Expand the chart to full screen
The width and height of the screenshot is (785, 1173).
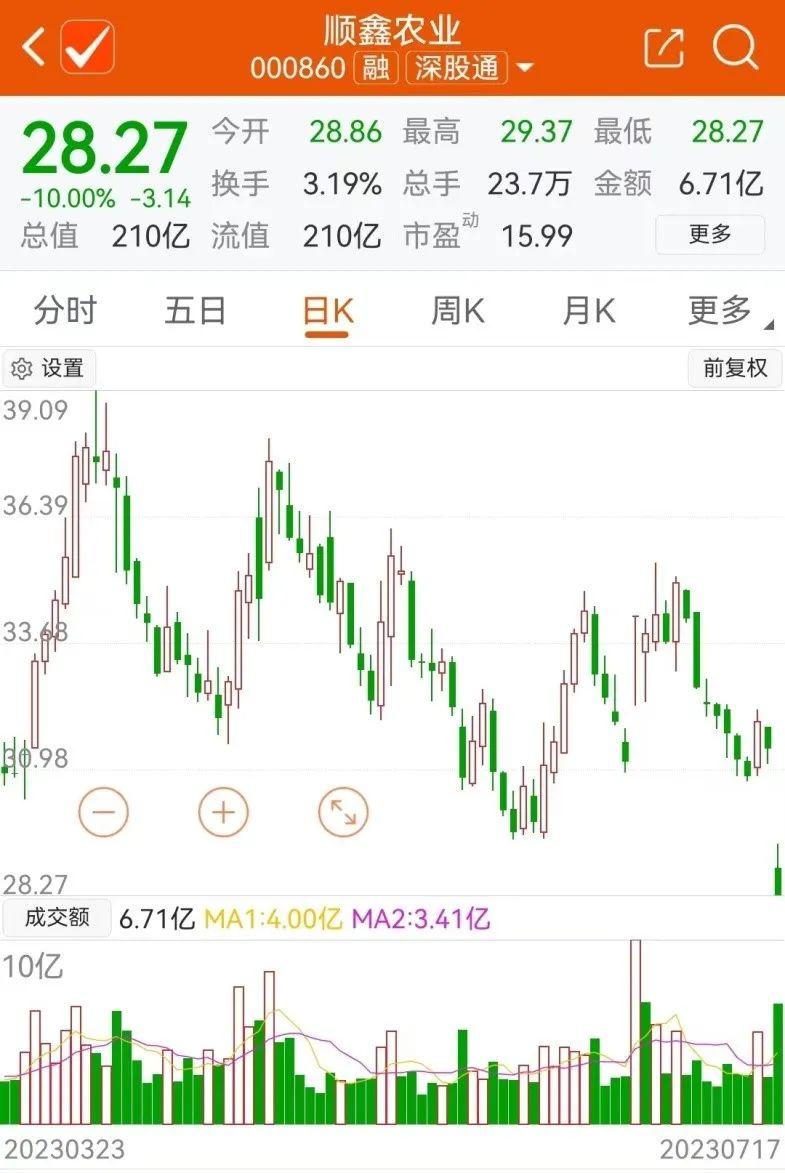343,811
